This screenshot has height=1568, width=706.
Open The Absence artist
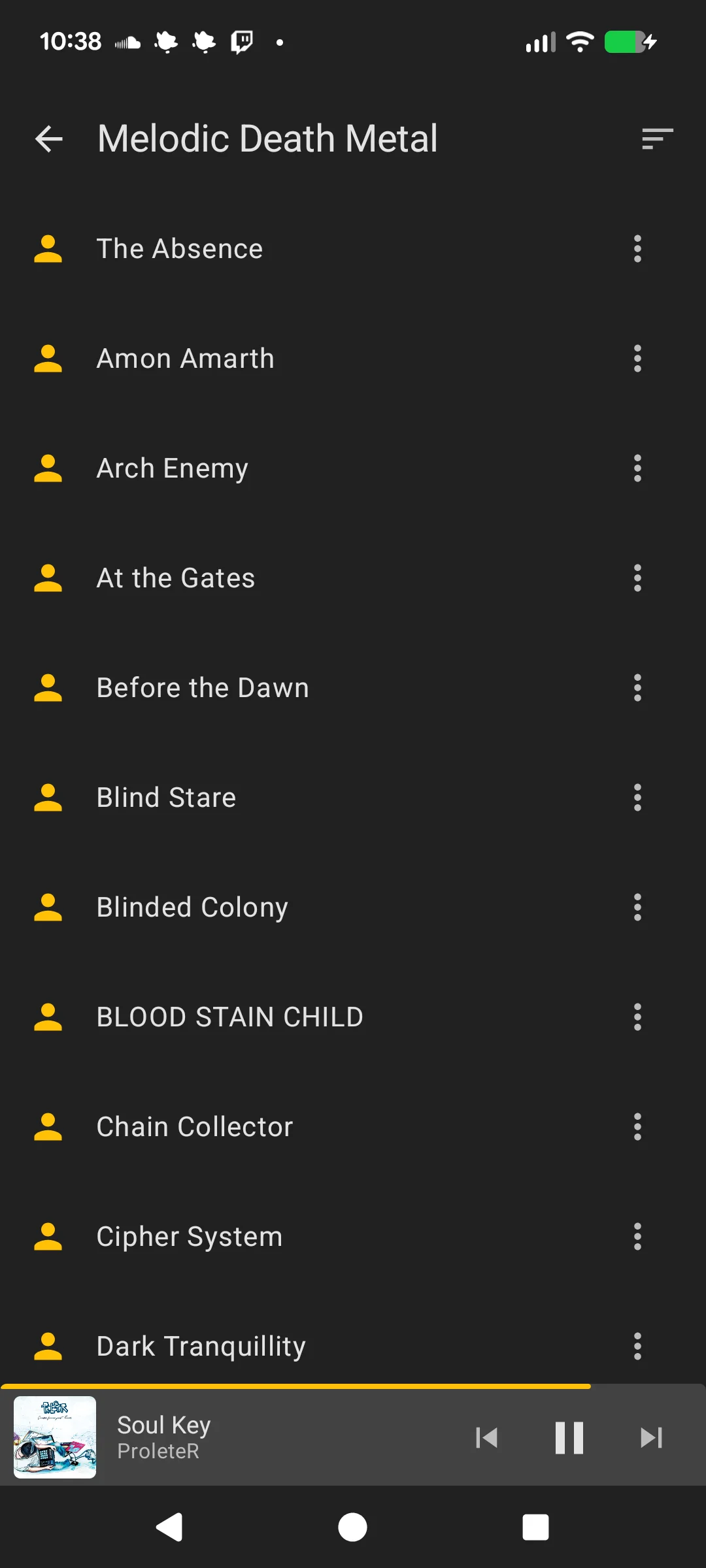click(180, 249)
